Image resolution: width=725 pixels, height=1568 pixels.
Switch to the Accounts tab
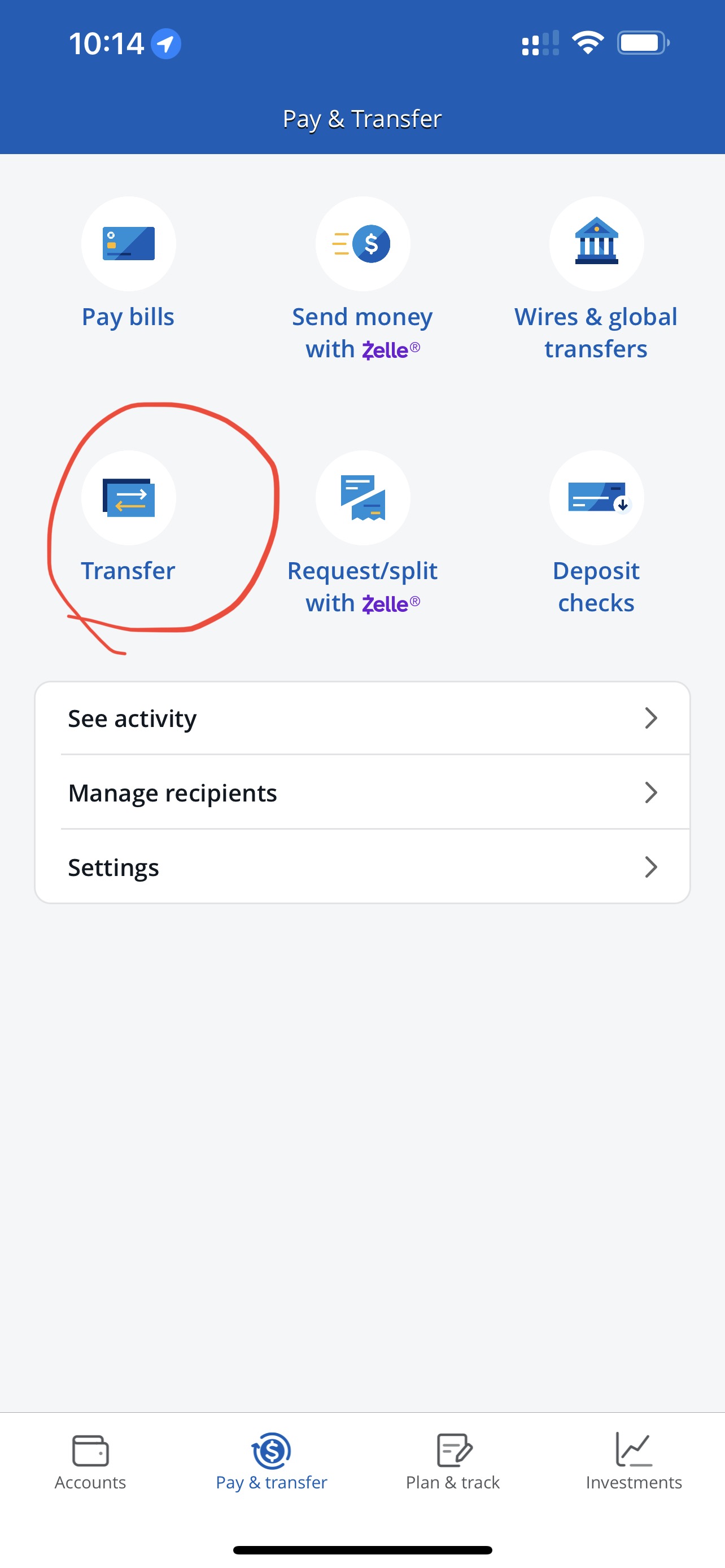coord(91,1461)
